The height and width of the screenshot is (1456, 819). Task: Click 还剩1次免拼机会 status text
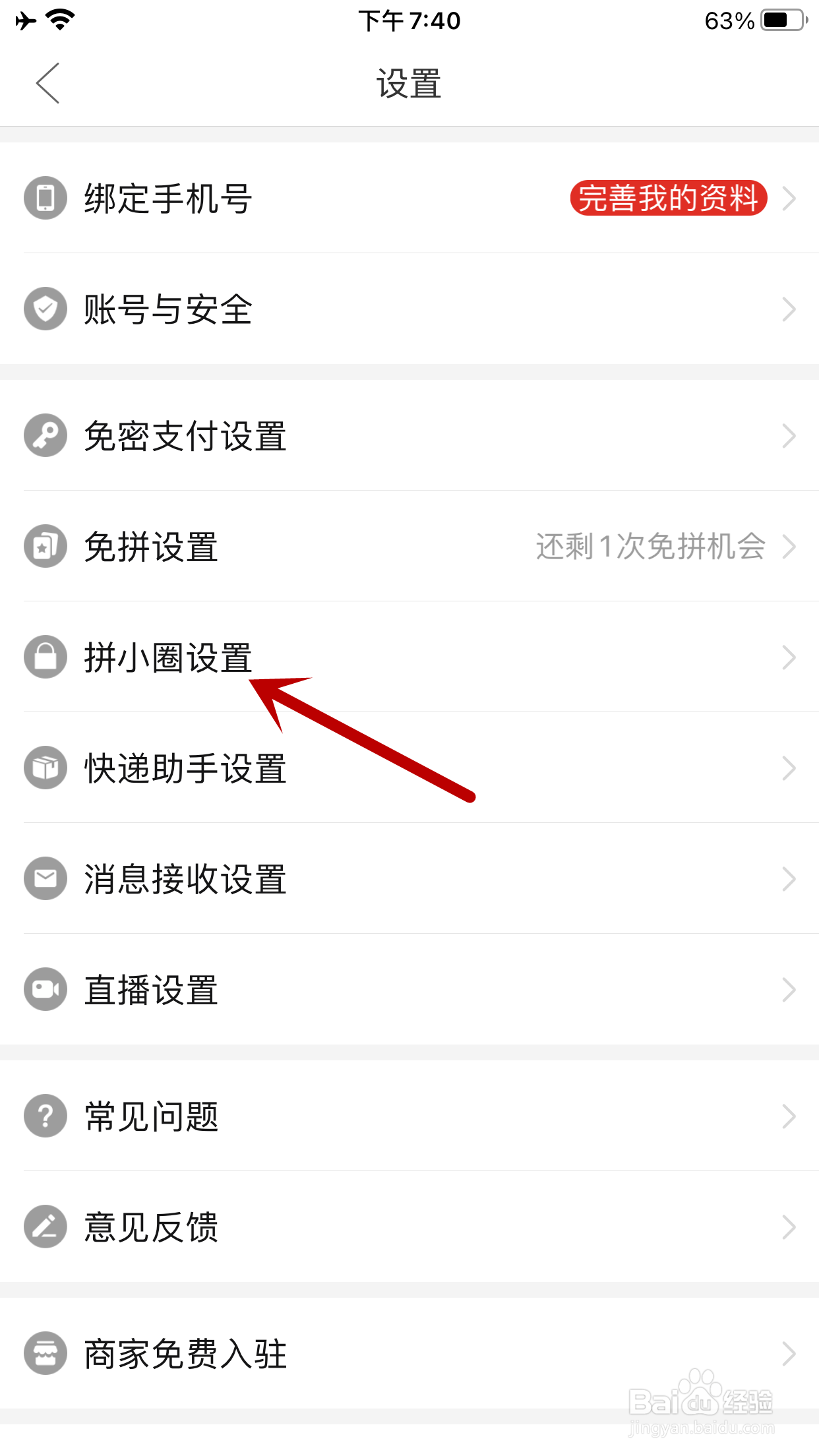coord(650,546)
